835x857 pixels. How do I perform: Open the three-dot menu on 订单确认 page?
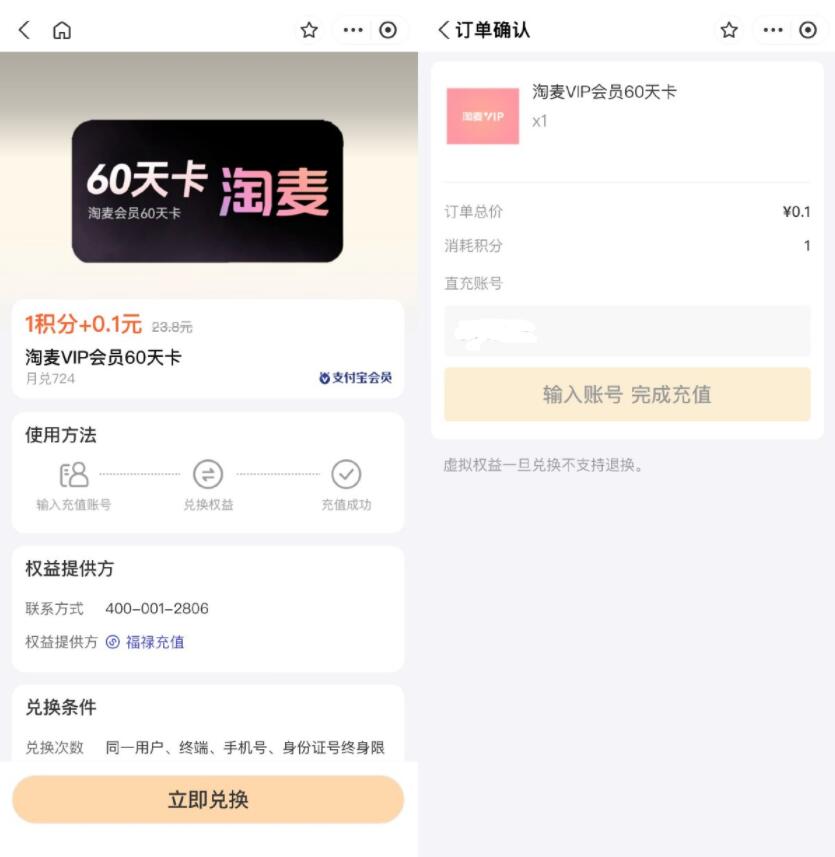click(773, 31)
